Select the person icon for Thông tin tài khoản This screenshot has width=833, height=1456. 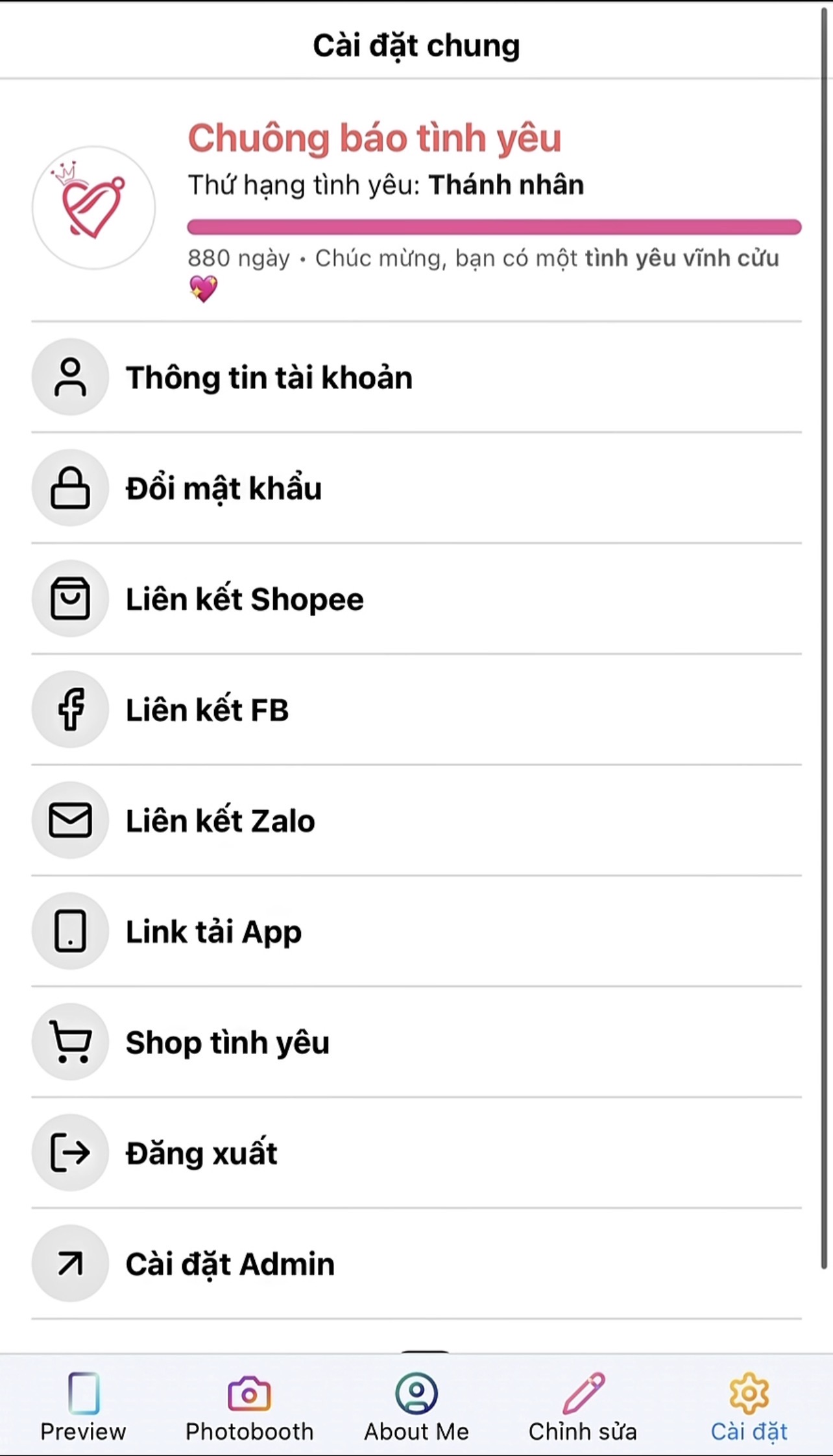click(70, 377)
